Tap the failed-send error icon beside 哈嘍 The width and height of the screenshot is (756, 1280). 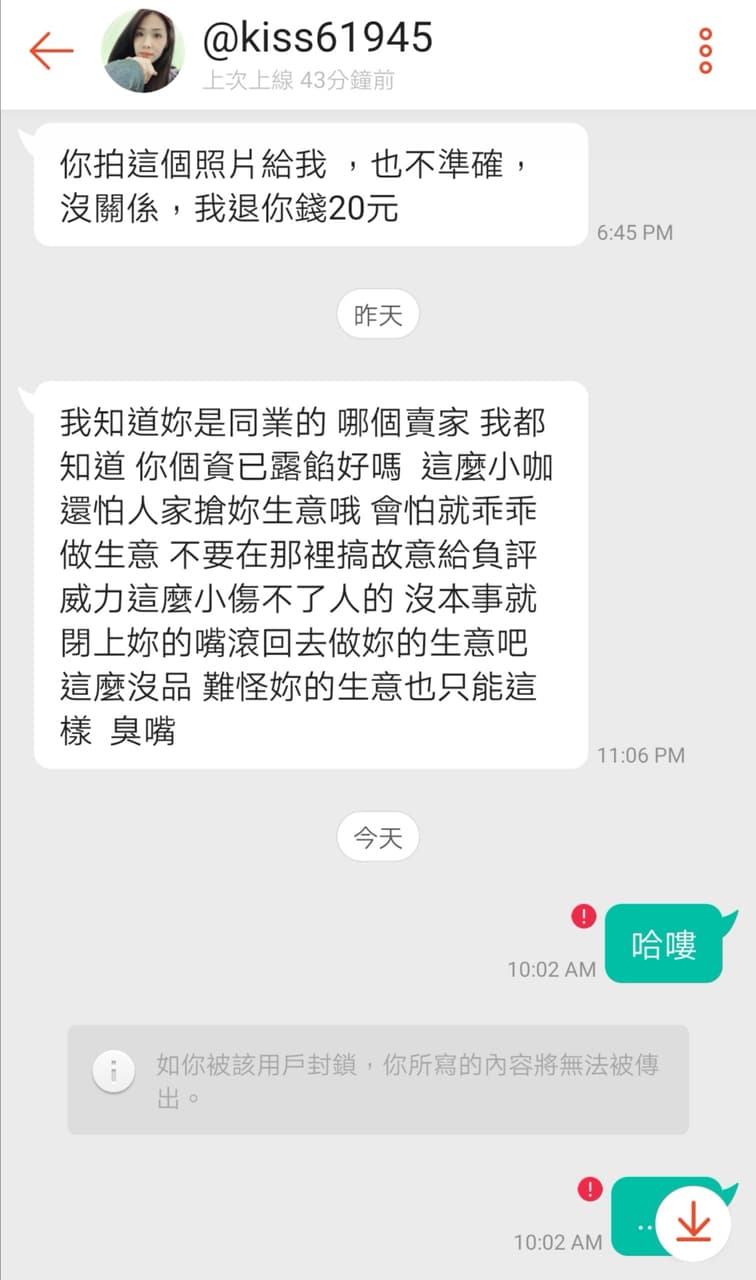tap(583, 916)
